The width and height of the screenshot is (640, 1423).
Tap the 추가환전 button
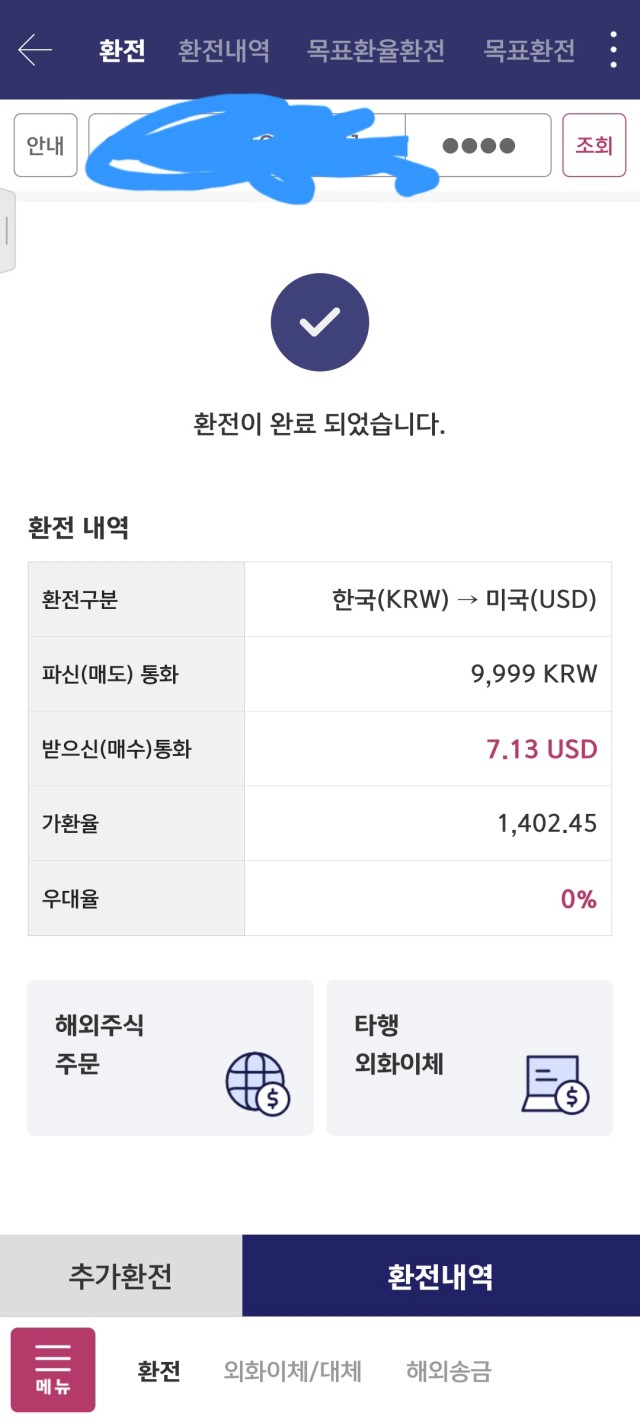click(x=121, y=1276)
